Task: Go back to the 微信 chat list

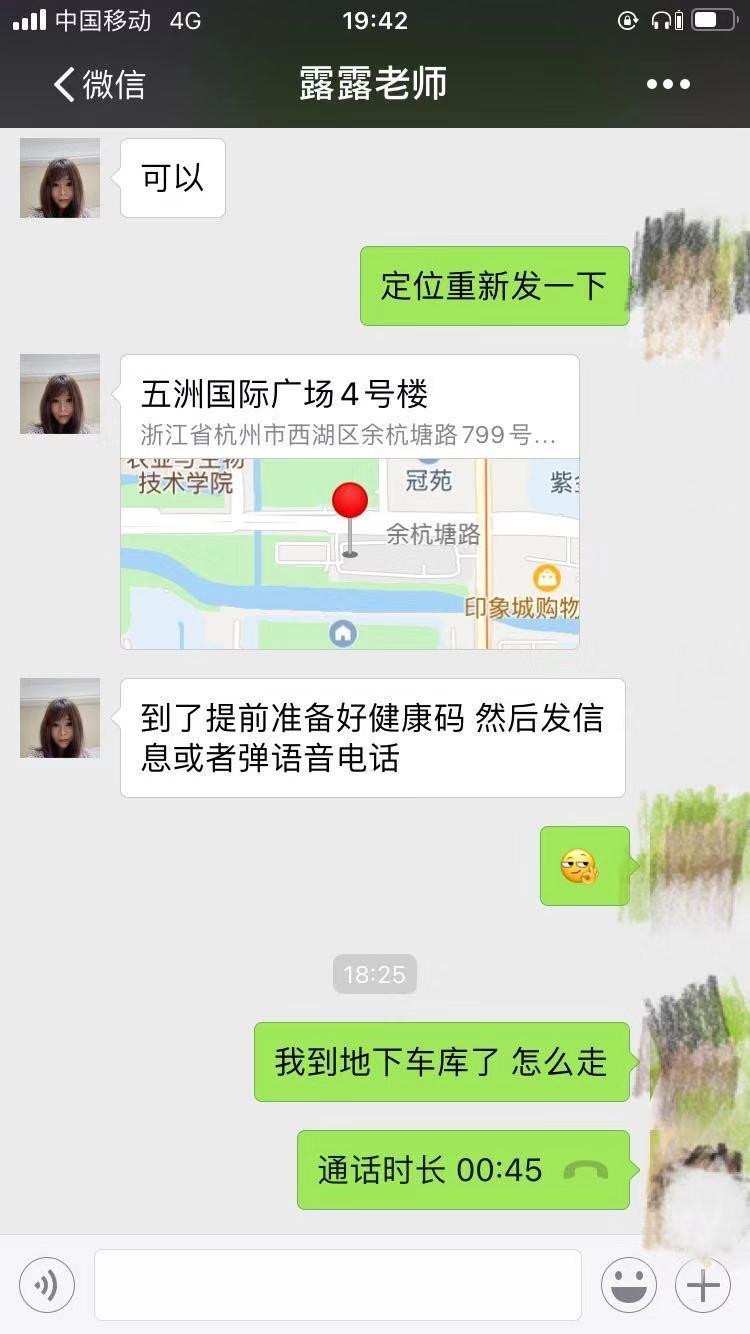Action: 98,84
